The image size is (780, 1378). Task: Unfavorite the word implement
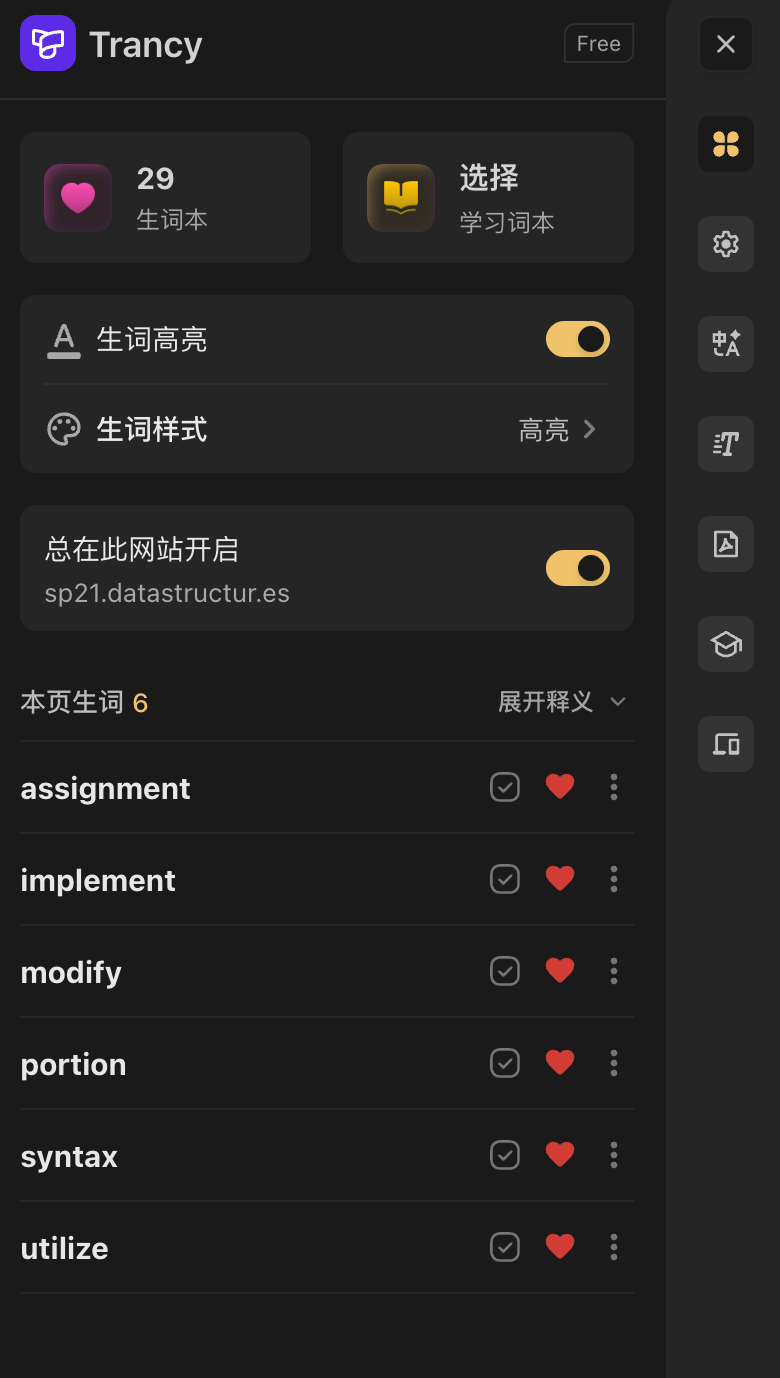(x=560, y=879)
